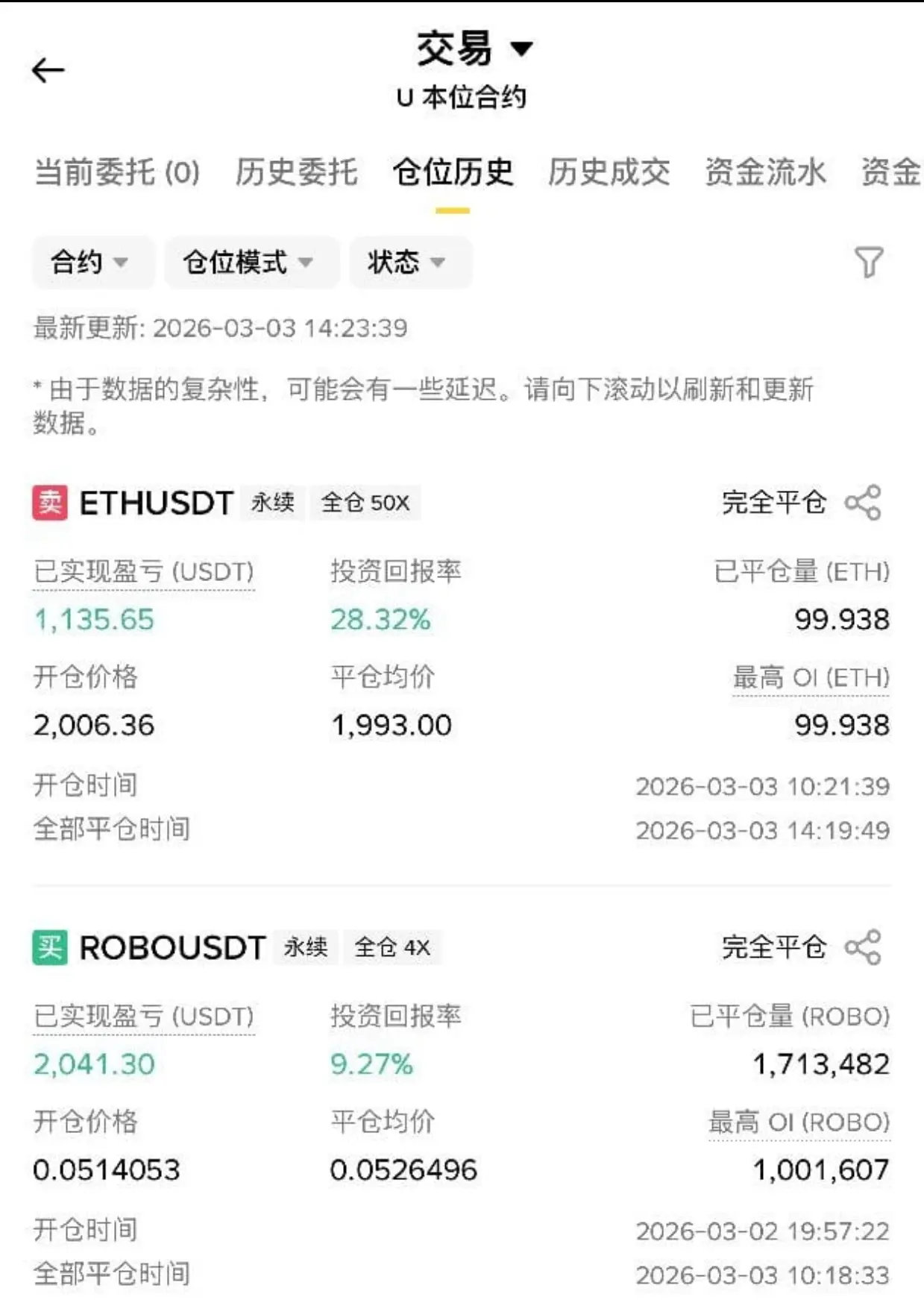The height and width of the screenshot is (1300, 924).
Task: Tap the 最高 OI (ETH) label
Action: (811, 678)
